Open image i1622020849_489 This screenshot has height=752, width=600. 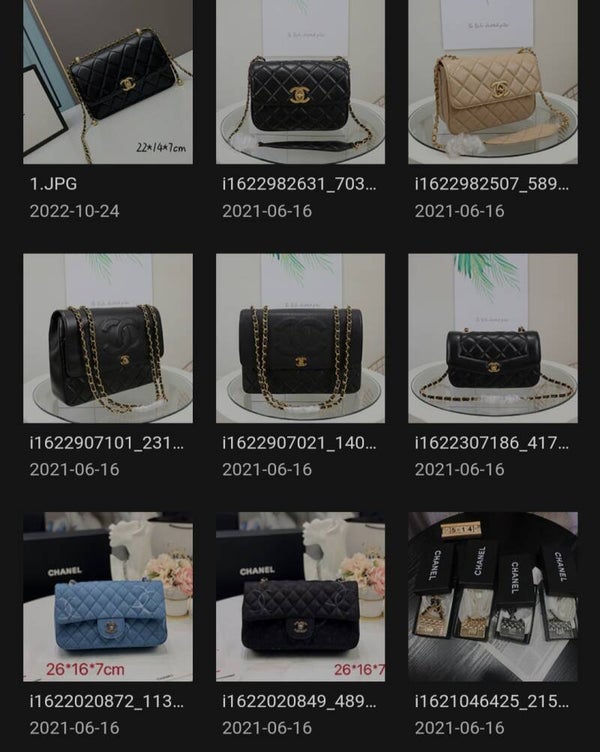pos(300,597)
